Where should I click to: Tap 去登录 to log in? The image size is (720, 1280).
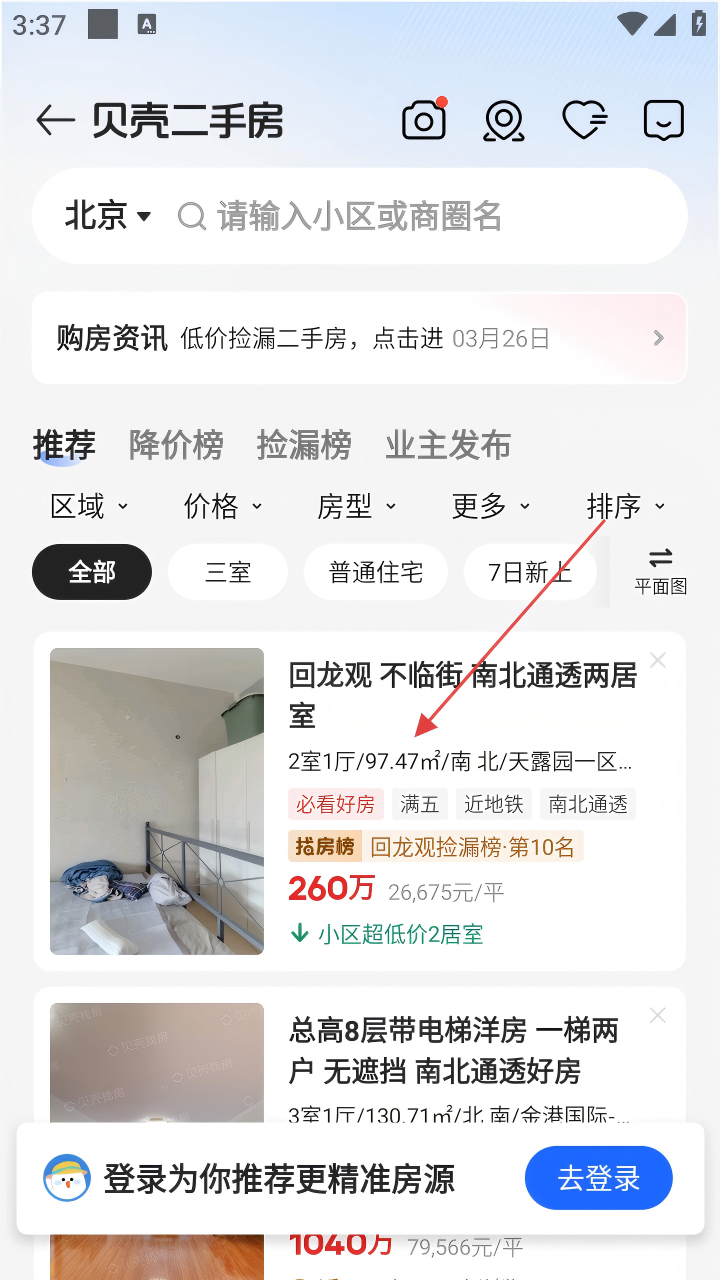(598, 1178)
